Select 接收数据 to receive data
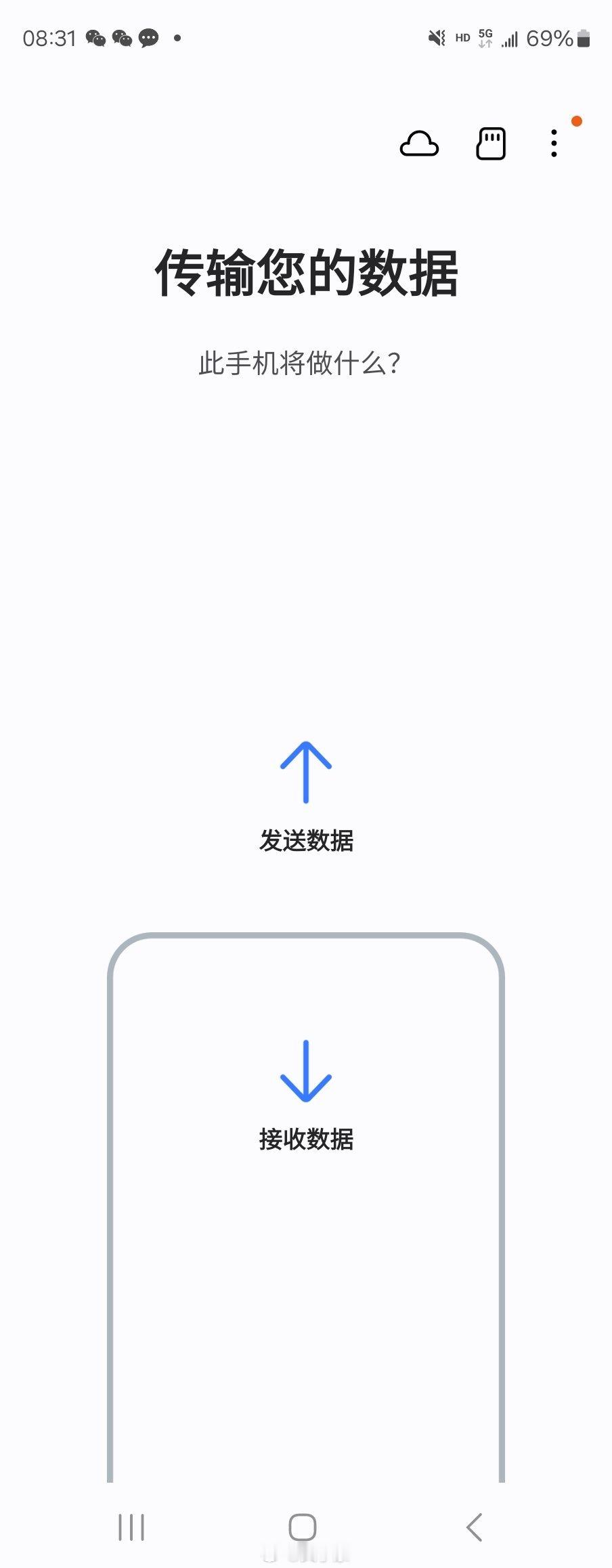The width and height of the screenshot is (612, 1568). [306, 1139]
